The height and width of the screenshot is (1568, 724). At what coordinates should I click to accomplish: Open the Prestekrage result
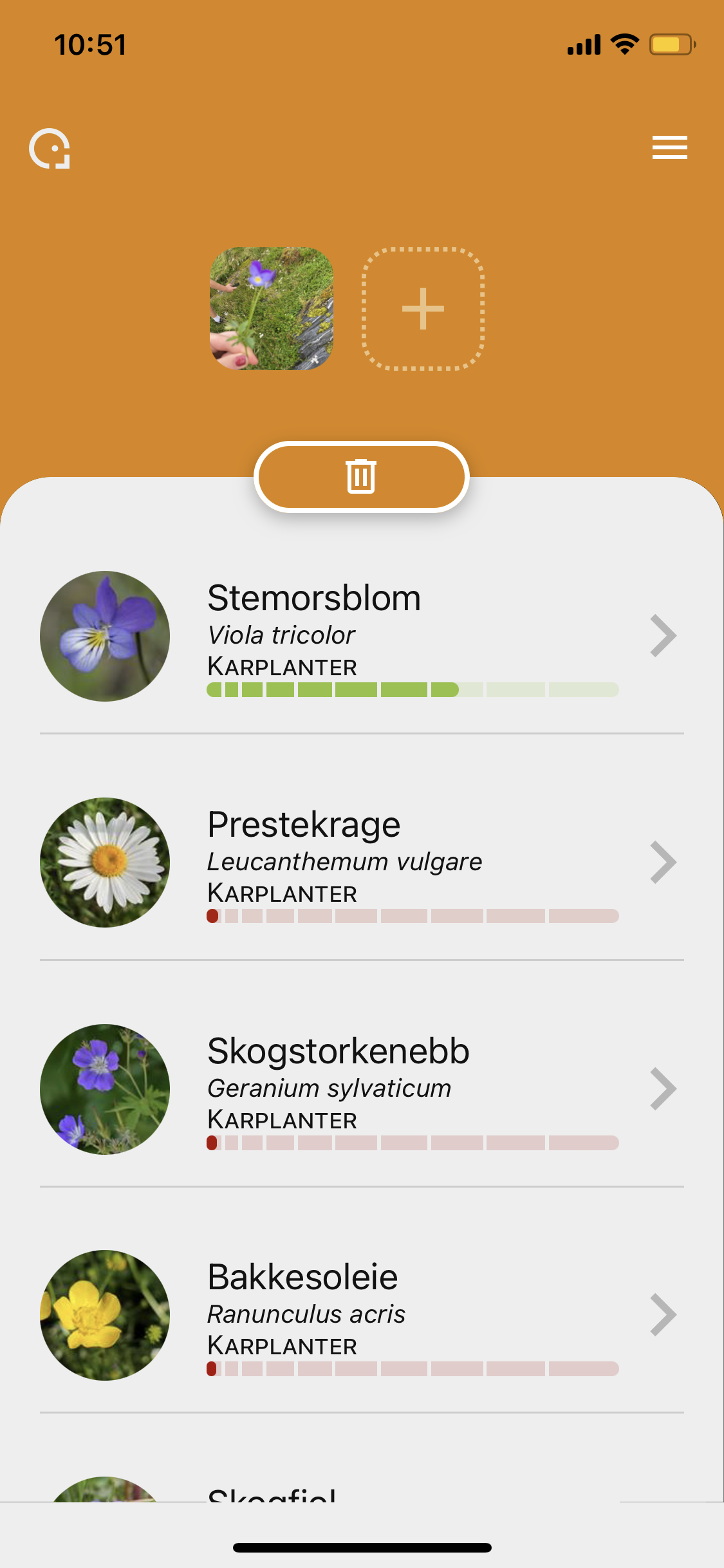click(362, 863)
